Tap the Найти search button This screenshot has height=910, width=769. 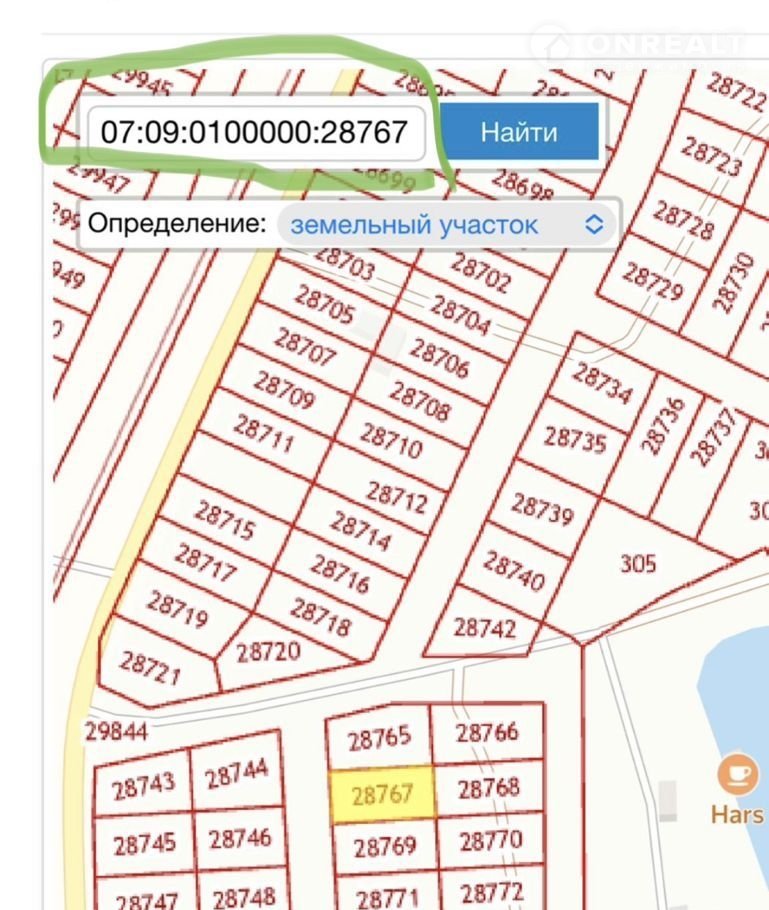tap(519, 132)
